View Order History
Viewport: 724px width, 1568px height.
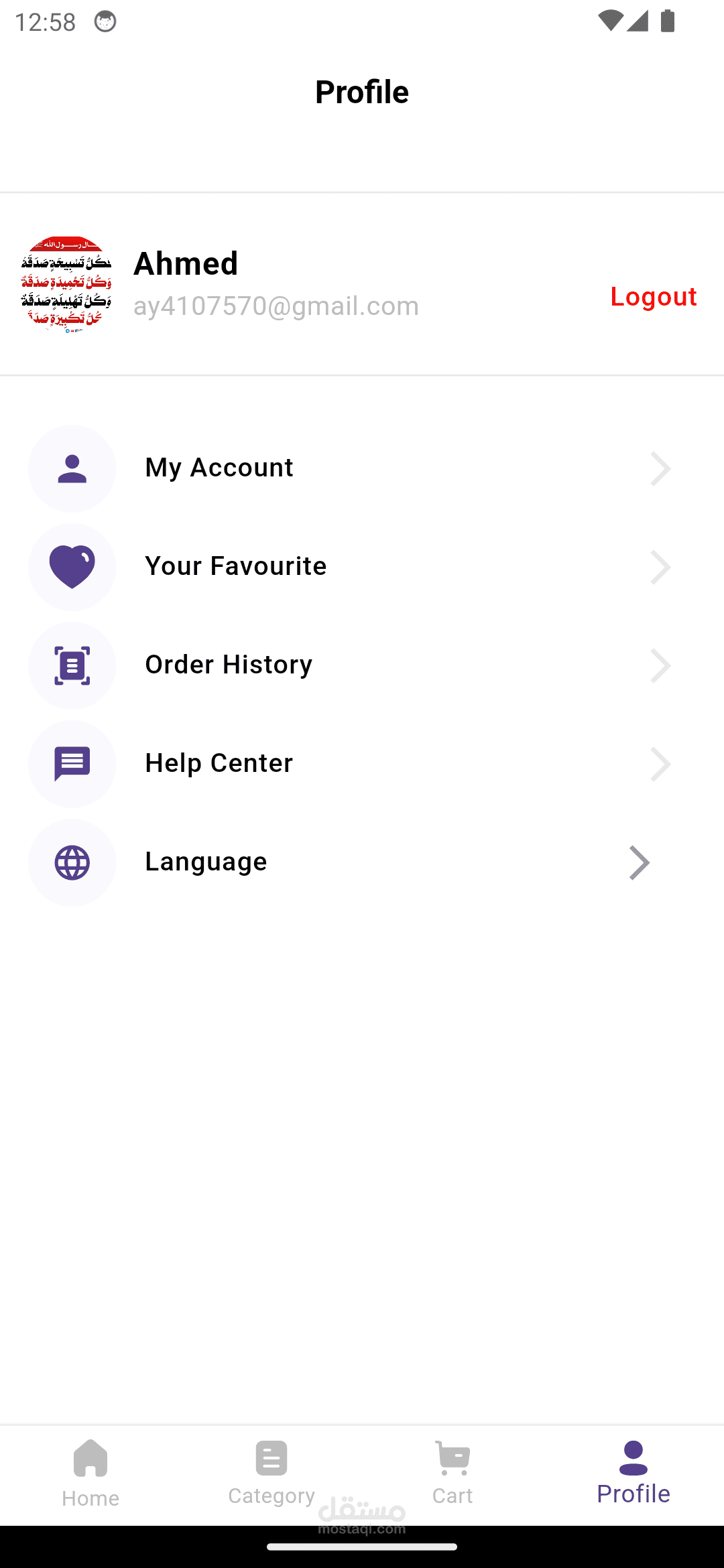pos(362,665)
